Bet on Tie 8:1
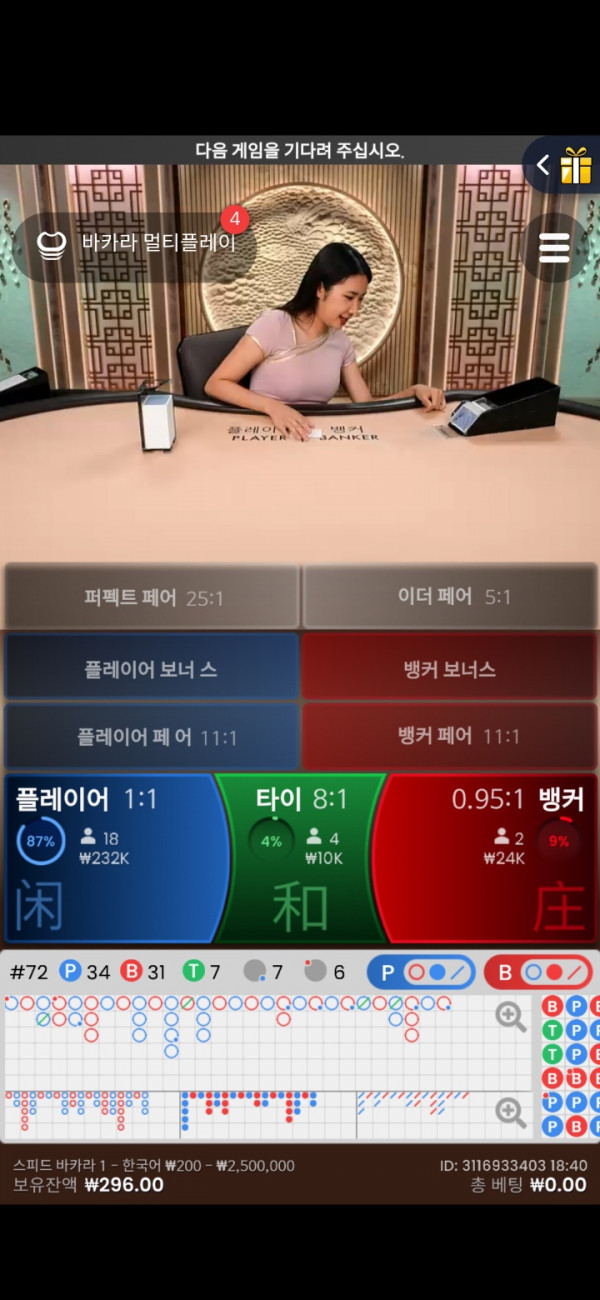 (x=300, y=858)
